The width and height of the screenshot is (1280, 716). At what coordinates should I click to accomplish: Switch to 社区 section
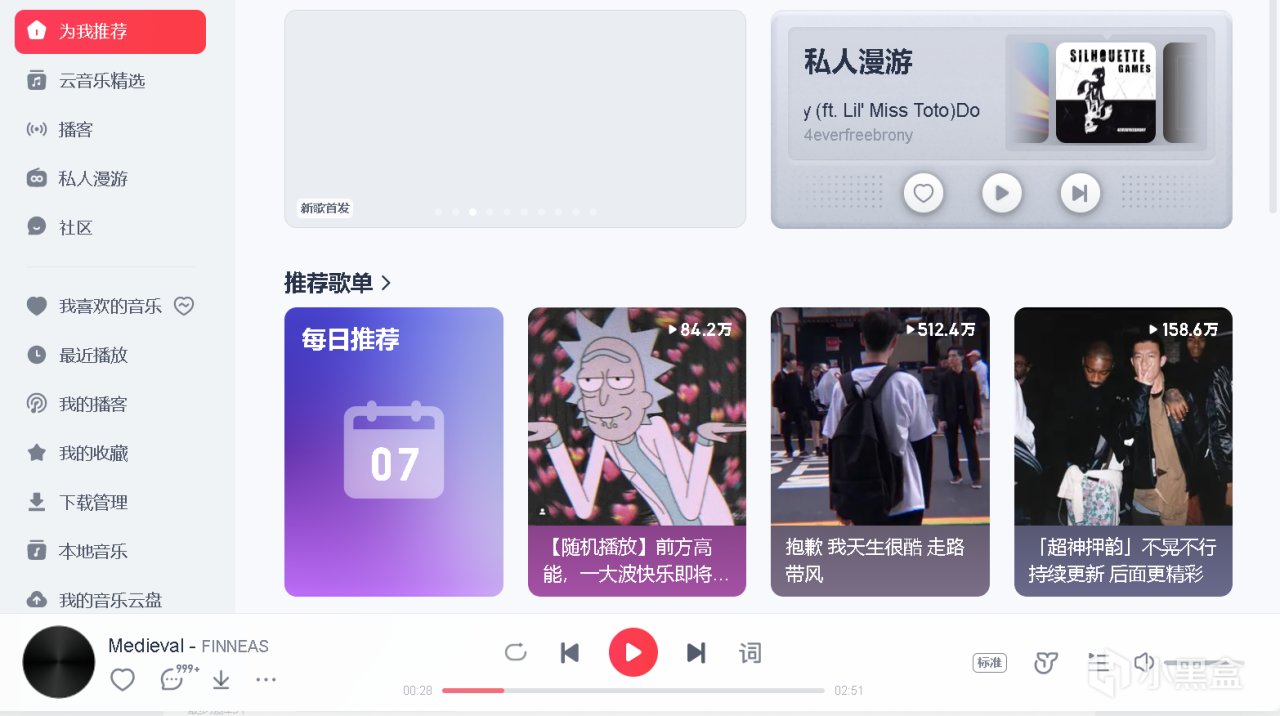75,228
